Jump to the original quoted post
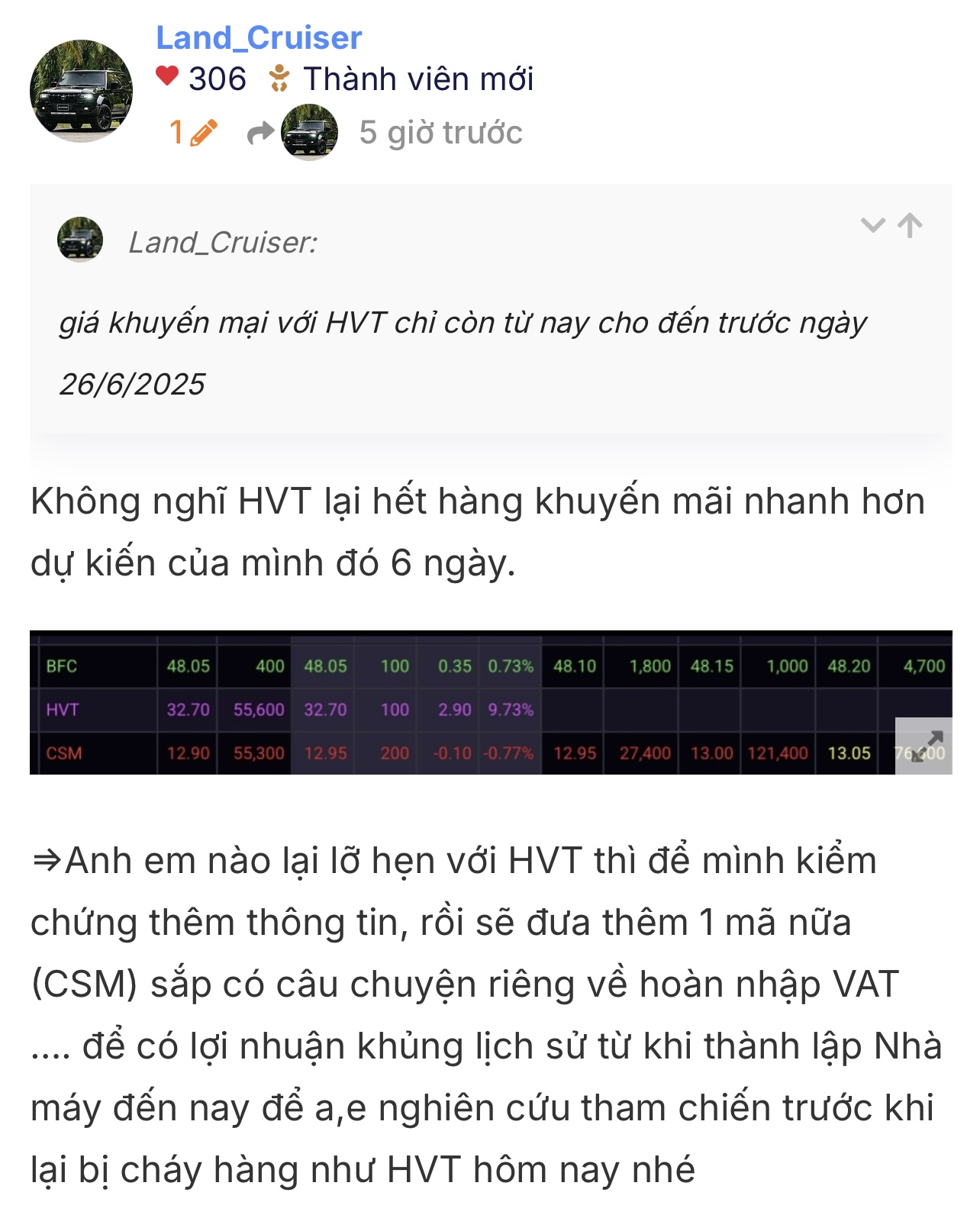The height and width of the screenshot is (1231, 980). click(910, 225)
